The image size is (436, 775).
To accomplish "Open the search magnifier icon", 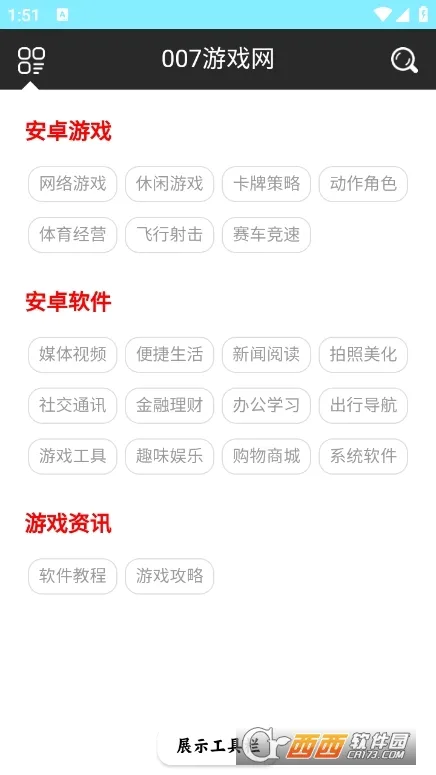I will tap(404, 60).
